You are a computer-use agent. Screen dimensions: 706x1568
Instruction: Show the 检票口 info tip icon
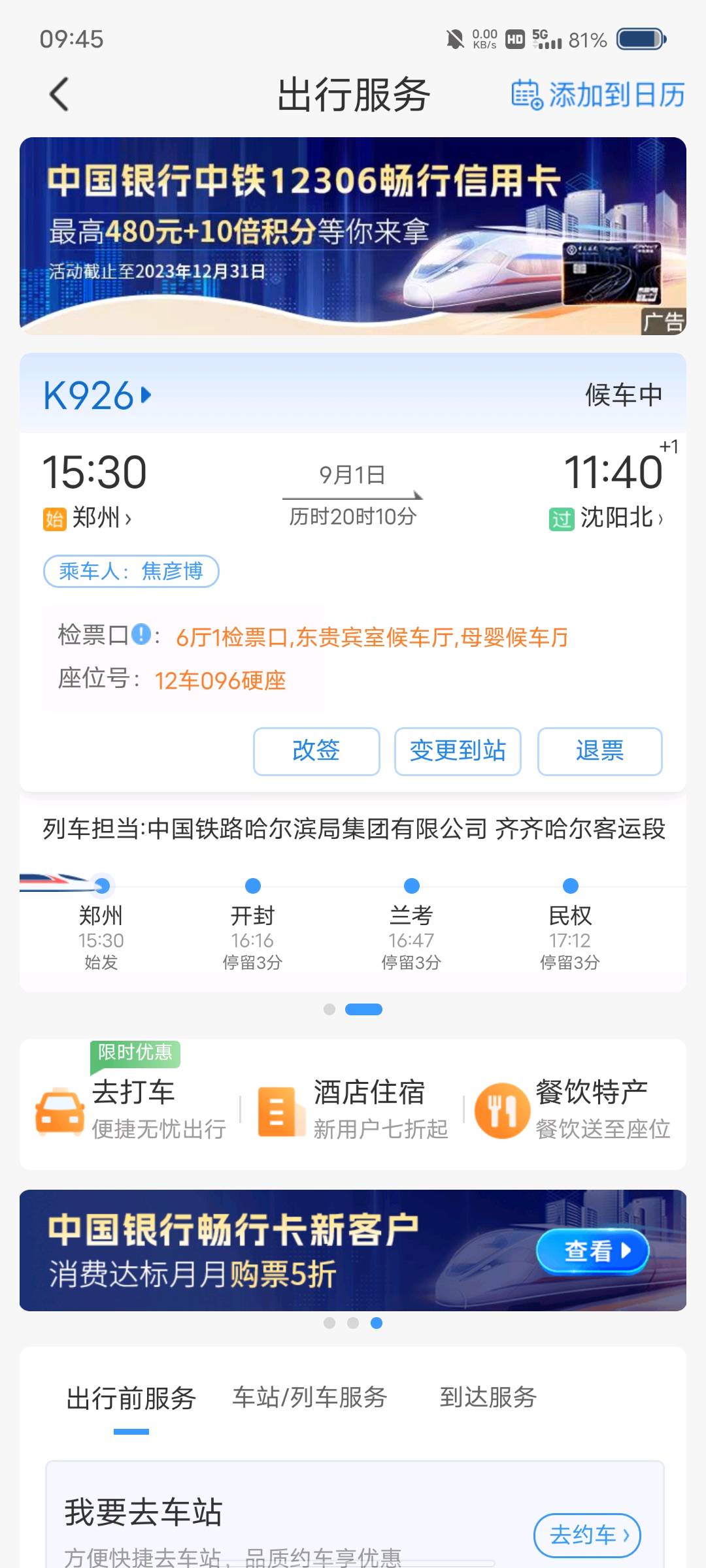coord(141,634)
